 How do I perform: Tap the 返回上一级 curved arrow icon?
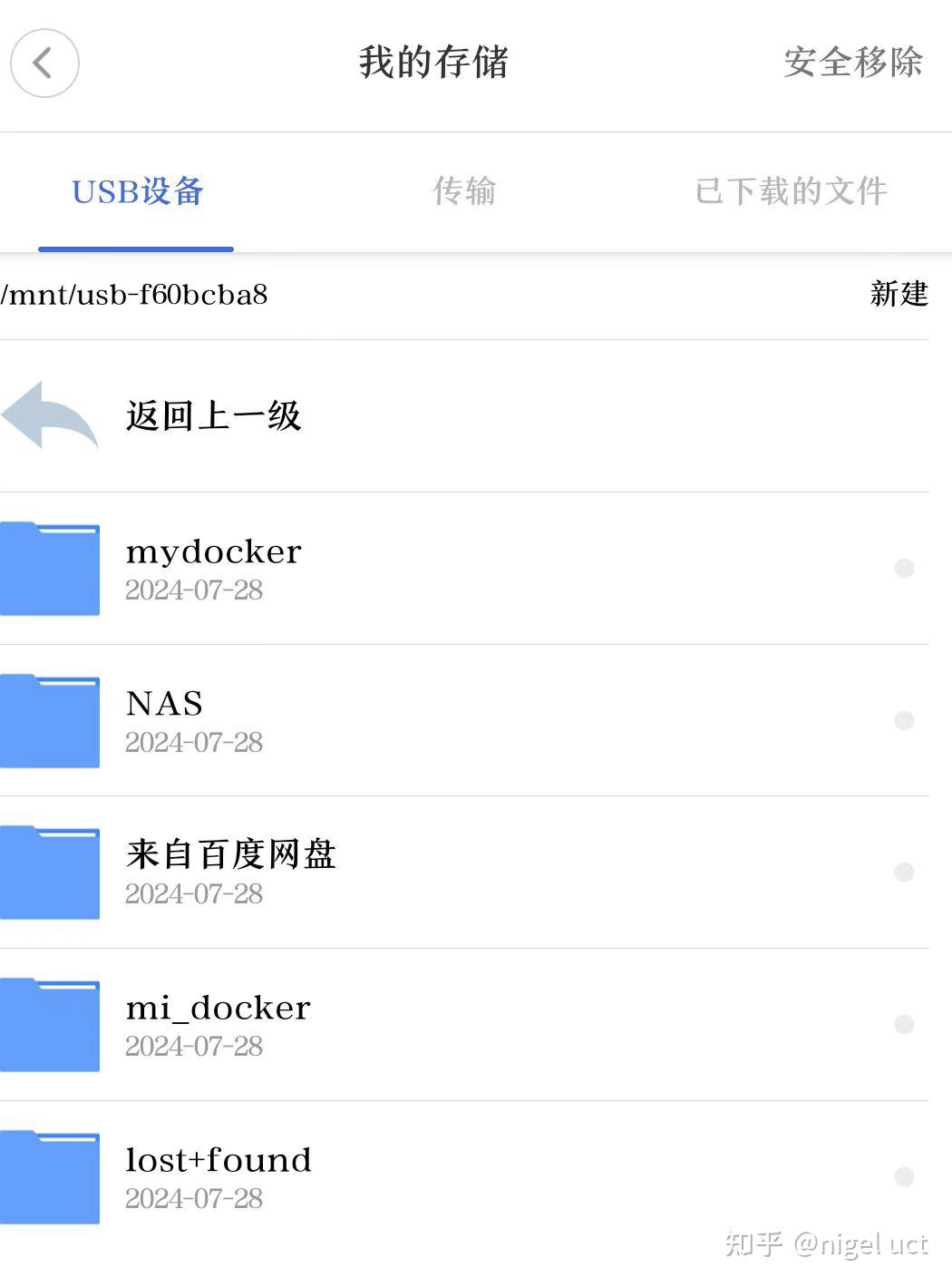pyautogui.click(x=50, y=417)
